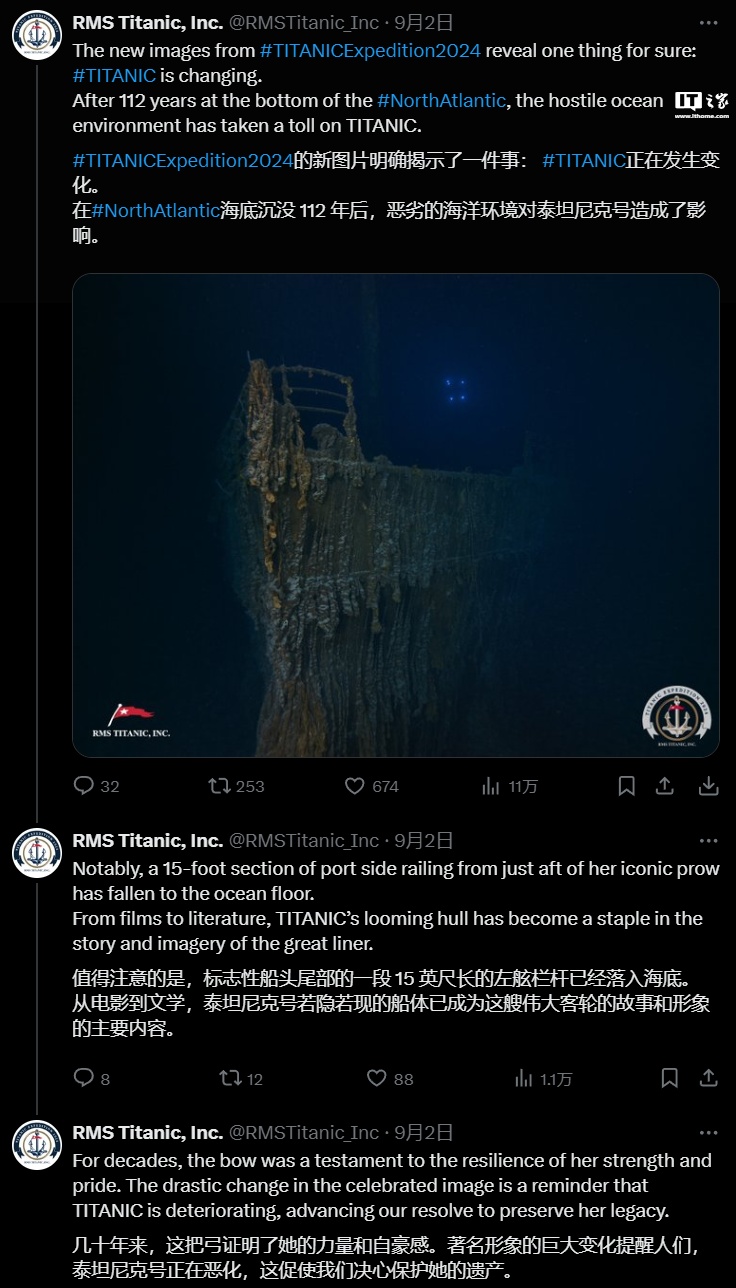Image resolution: width=736 pixels, height=1288 pixels.
Task: Open the #TITANICExpedition2024 hashtag in English text
Action: coord(370,50)
